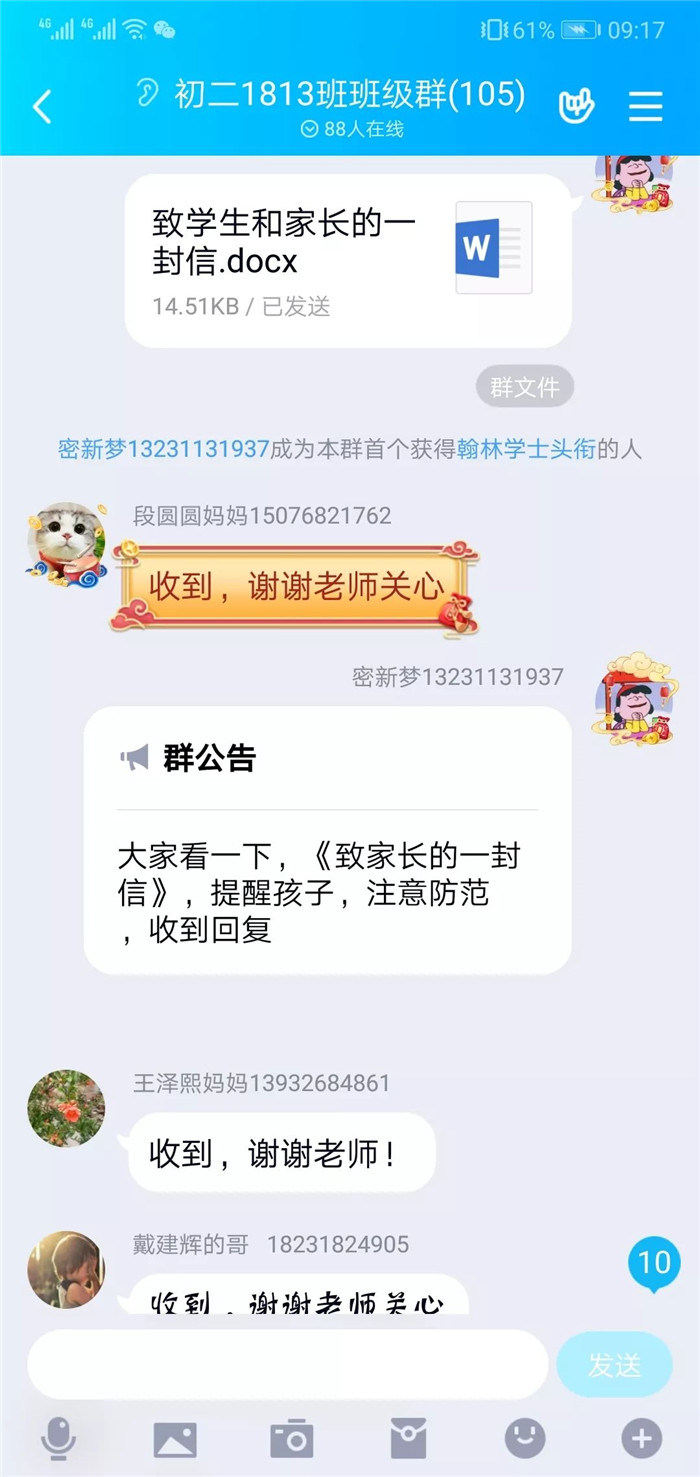Open 密新梦13231131937 name link in the notice
Image resolution: width=700 pixels, height=1477 pixels.
click(163, 449)
